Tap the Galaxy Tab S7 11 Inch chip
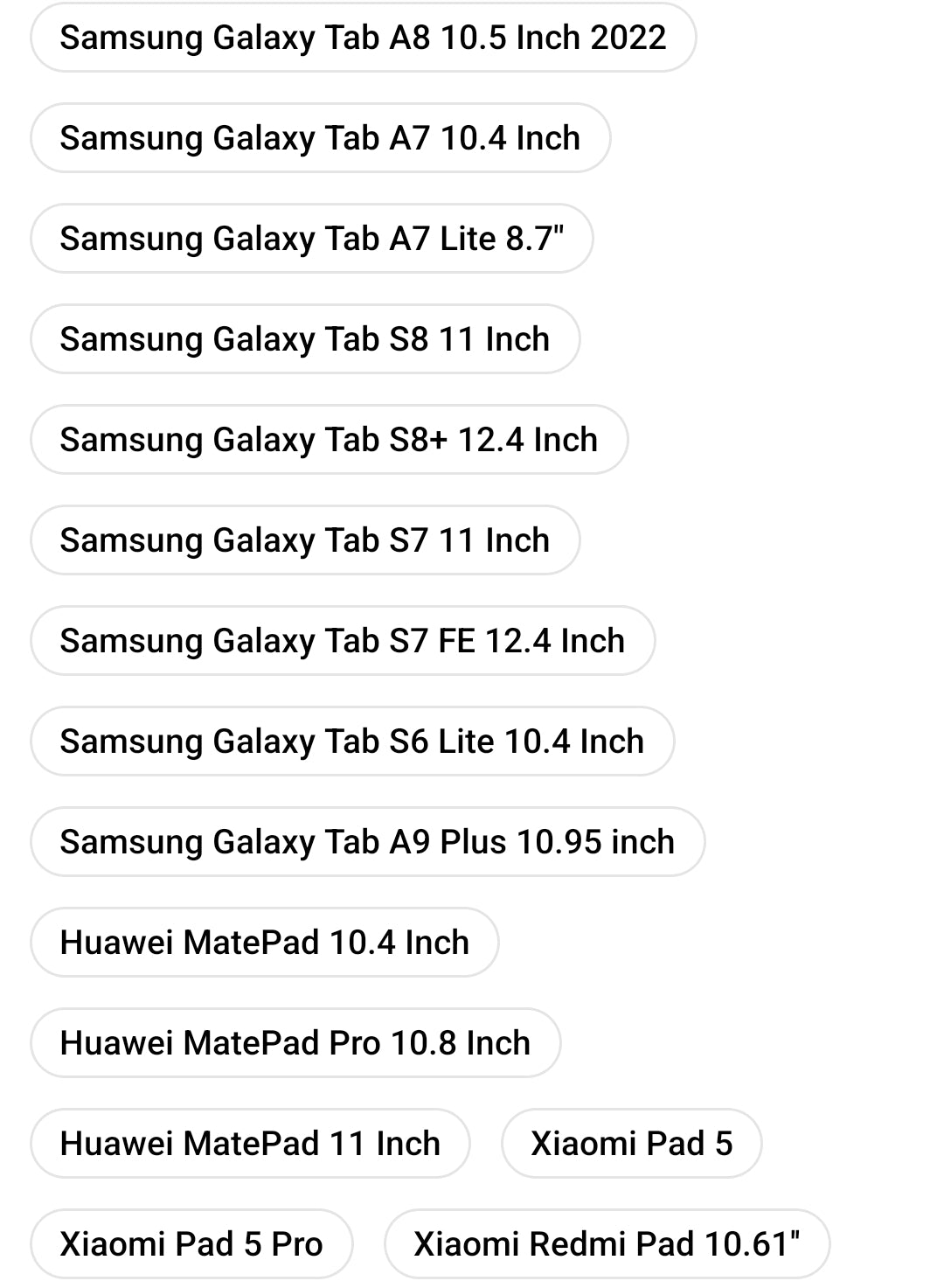944x1288 pixels. pos(305,540)
